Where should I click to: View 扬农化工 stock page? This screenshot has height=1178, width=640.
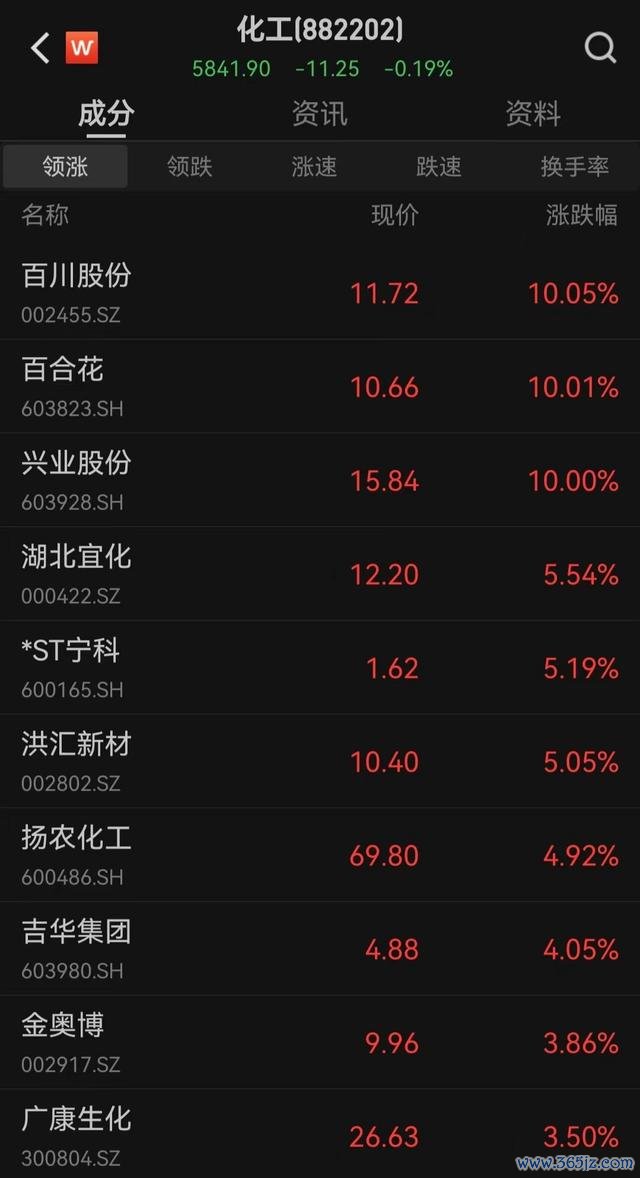(x=320, y=855)
